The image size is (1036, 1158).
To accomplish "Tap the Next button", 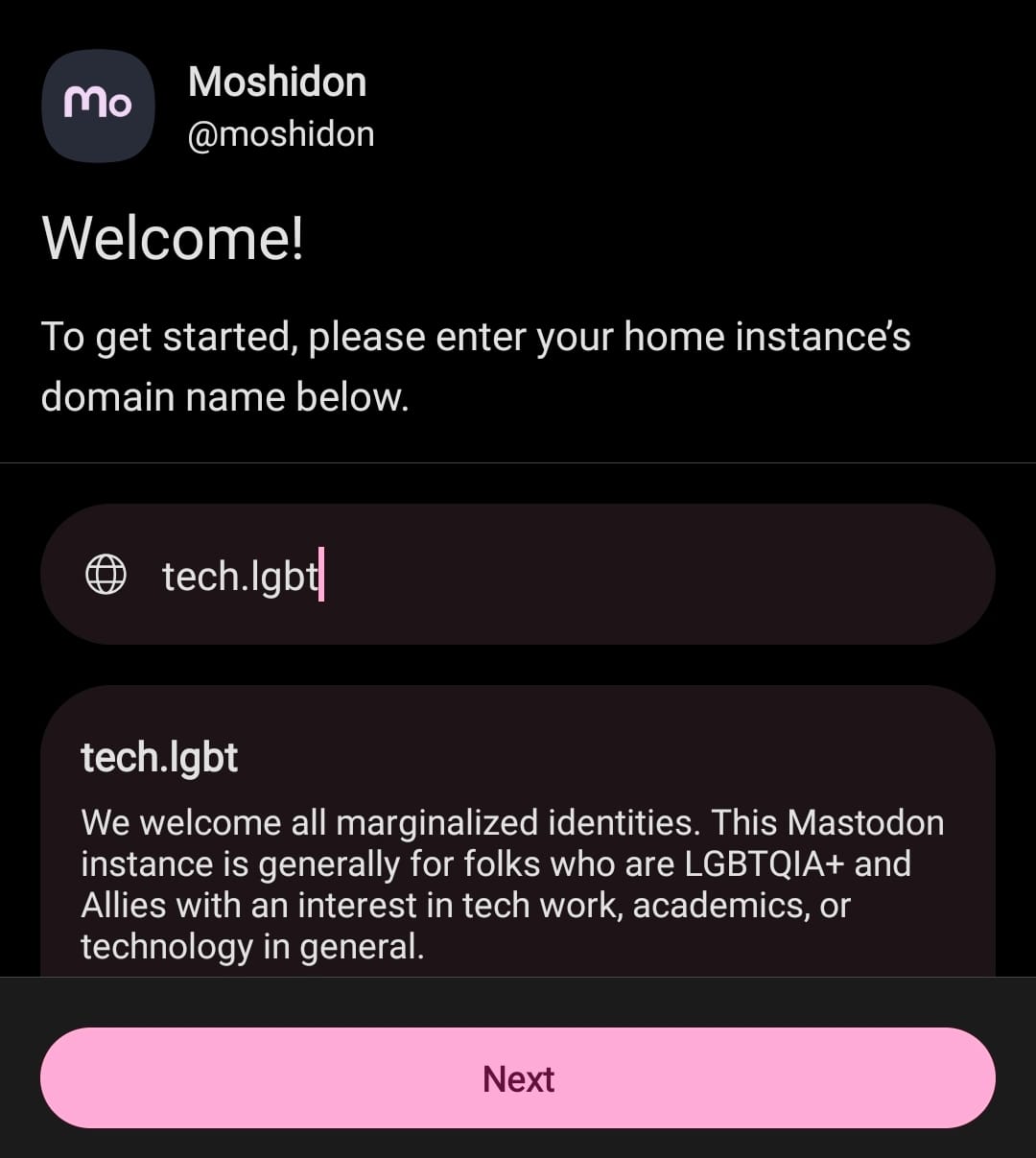I will tap(518, 1078).
